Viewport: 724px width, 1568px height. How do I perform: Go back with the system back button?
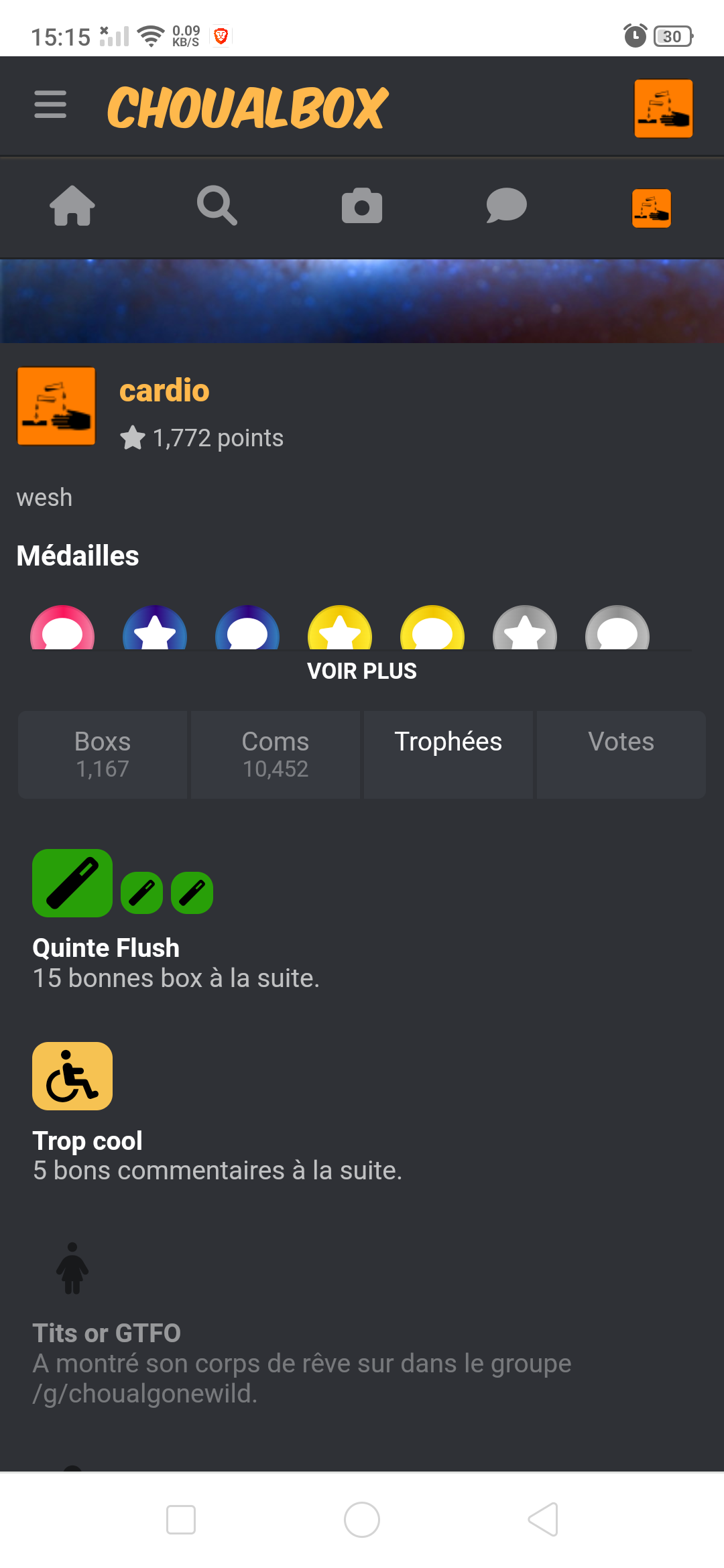543,1519
